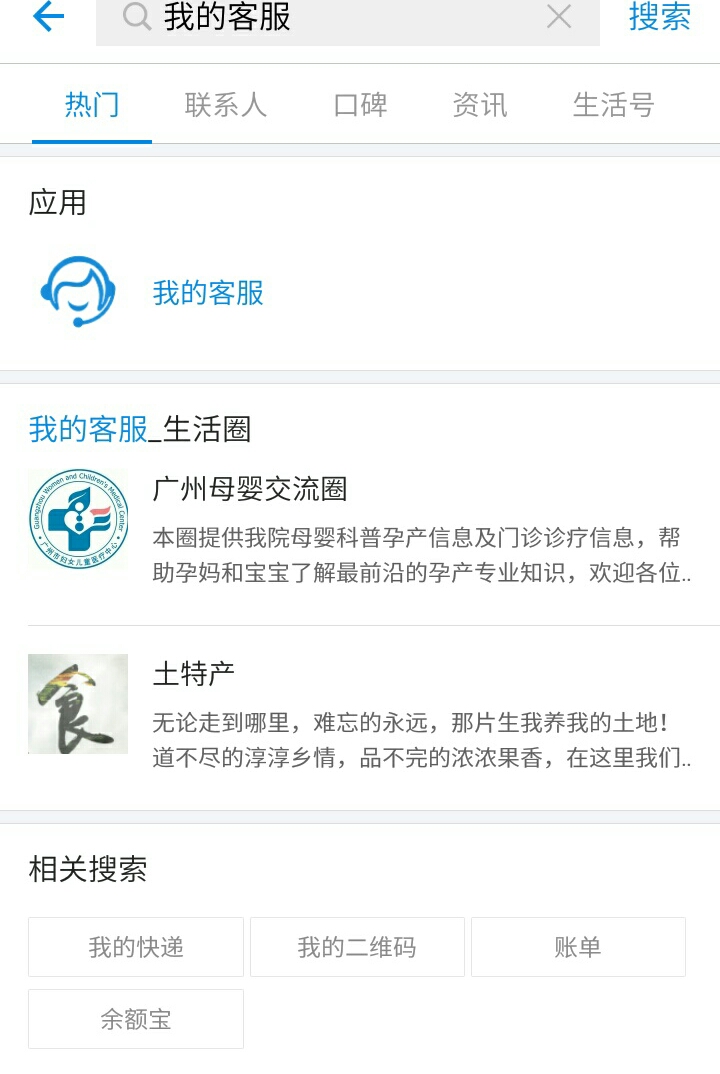720x1074 pixels.
Task: Open the 生活号 tab
Action: (x=614, y=104)
